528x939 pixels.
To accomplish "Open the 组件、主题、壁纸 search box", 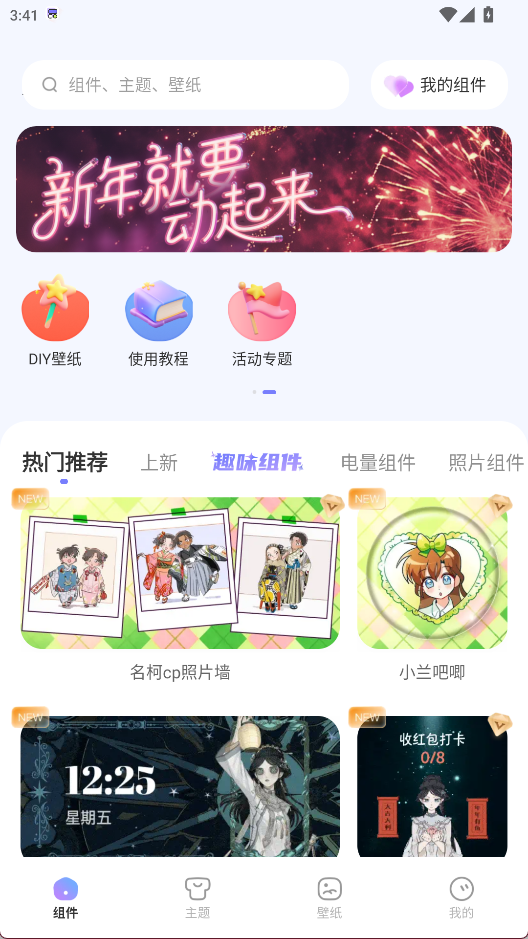I will point(186,84).
